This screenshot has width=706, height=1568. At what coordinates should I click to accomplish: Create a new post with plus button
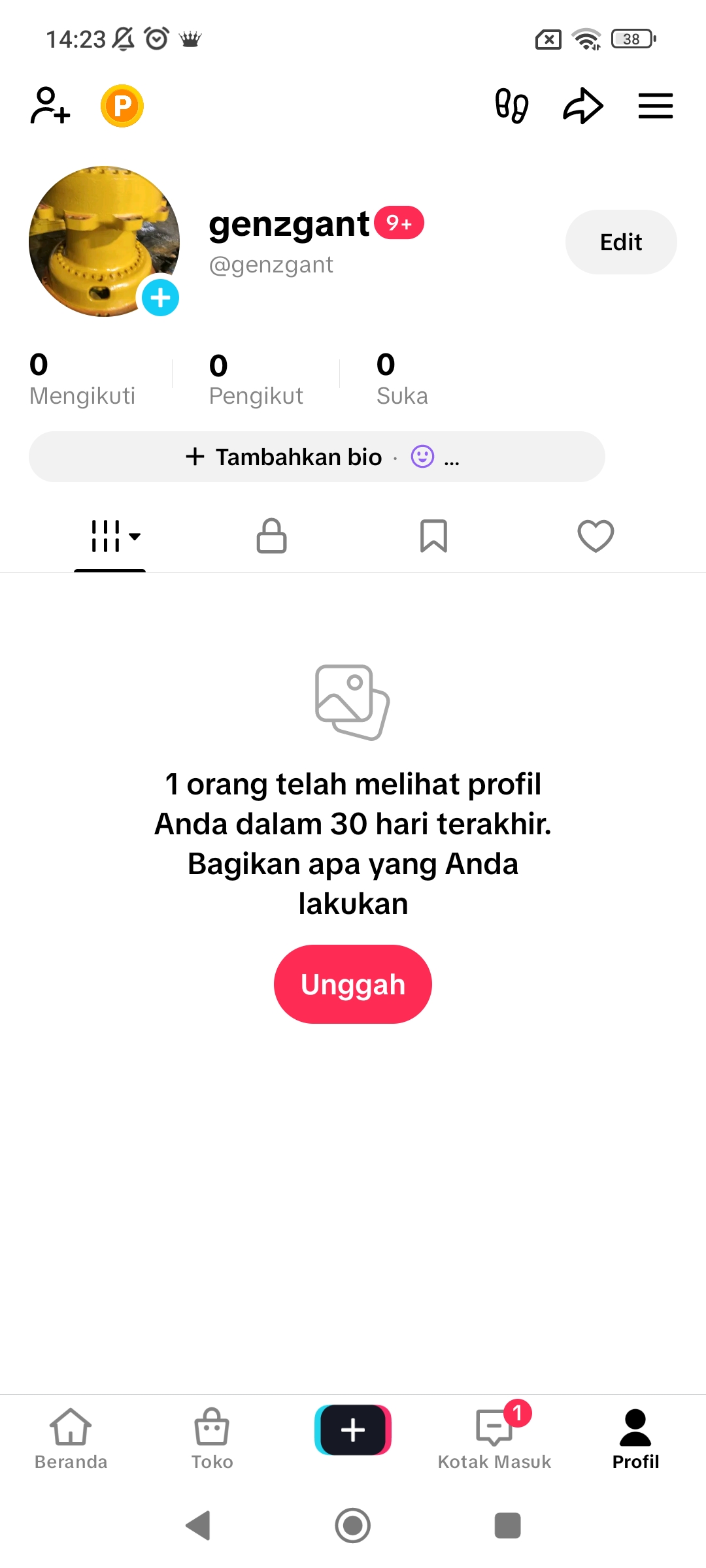click(353, 1430)
